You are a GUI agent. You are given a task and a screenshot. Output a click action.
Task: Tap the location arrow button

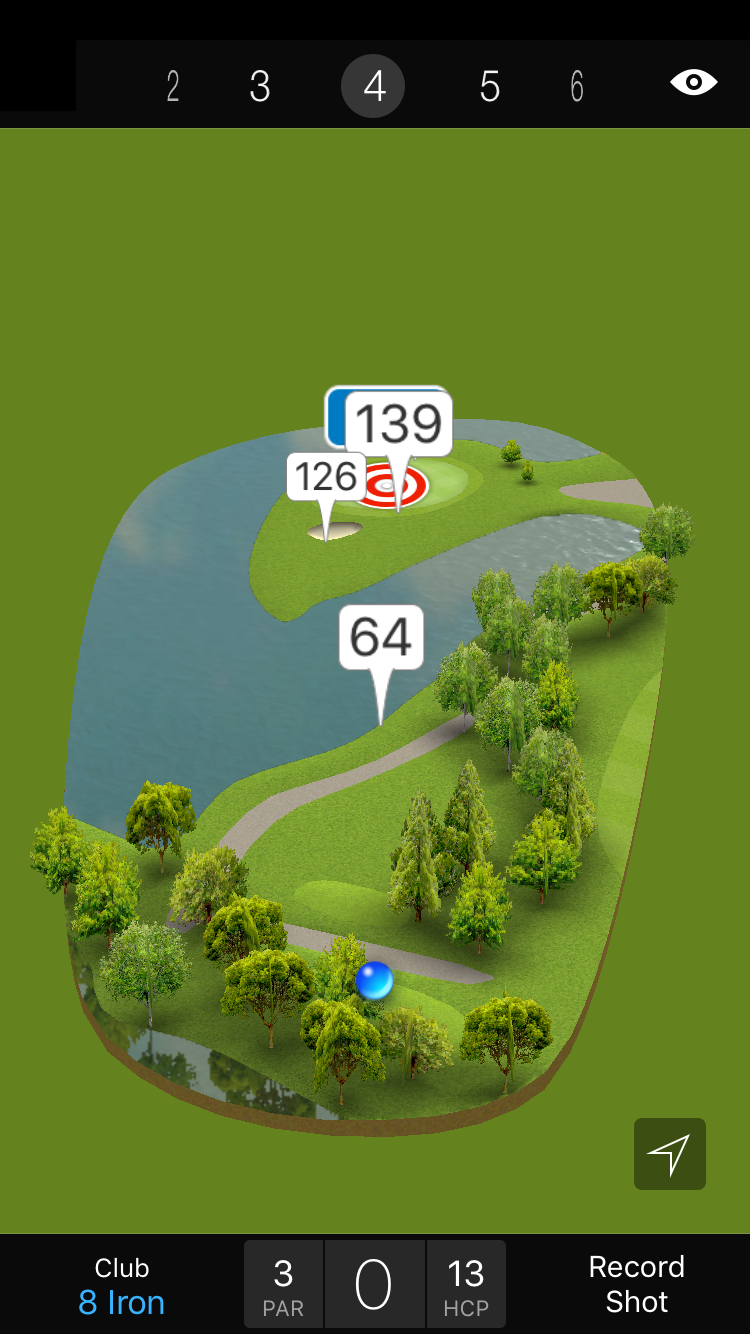tap(669, 1154)
